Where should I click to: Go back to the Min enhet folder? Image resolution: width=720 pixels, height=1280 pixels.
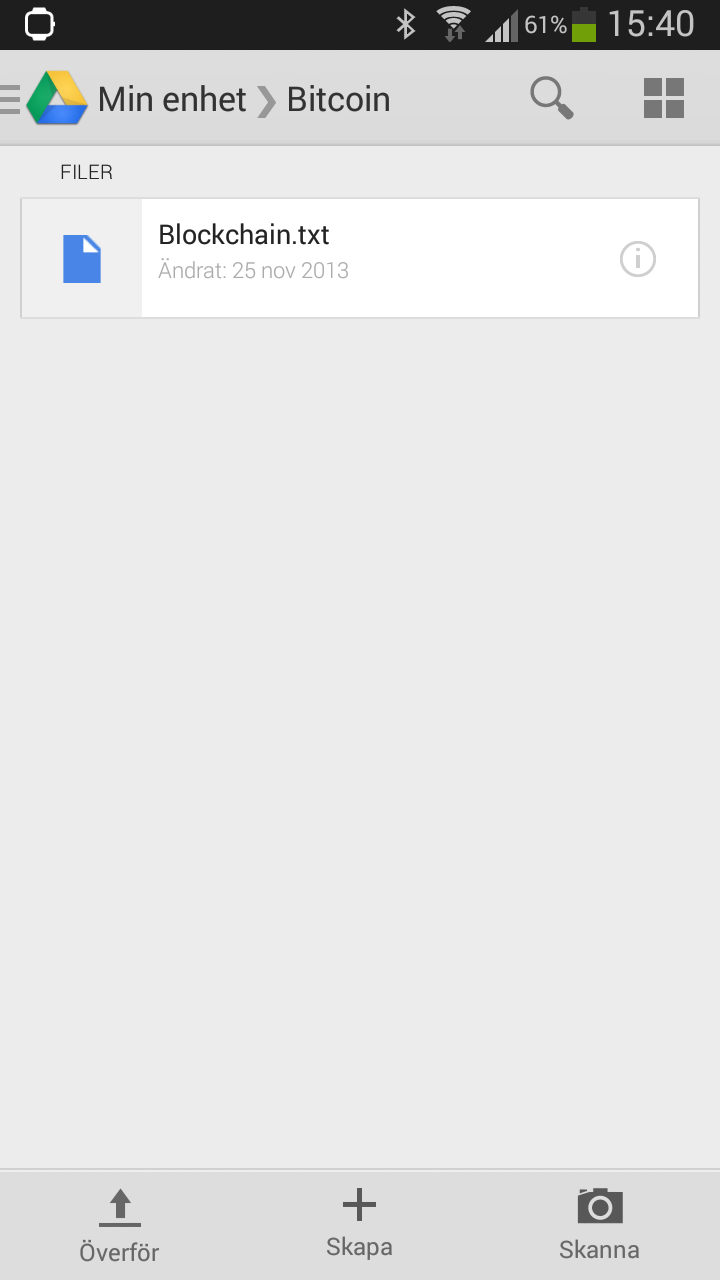click(172, 99)
